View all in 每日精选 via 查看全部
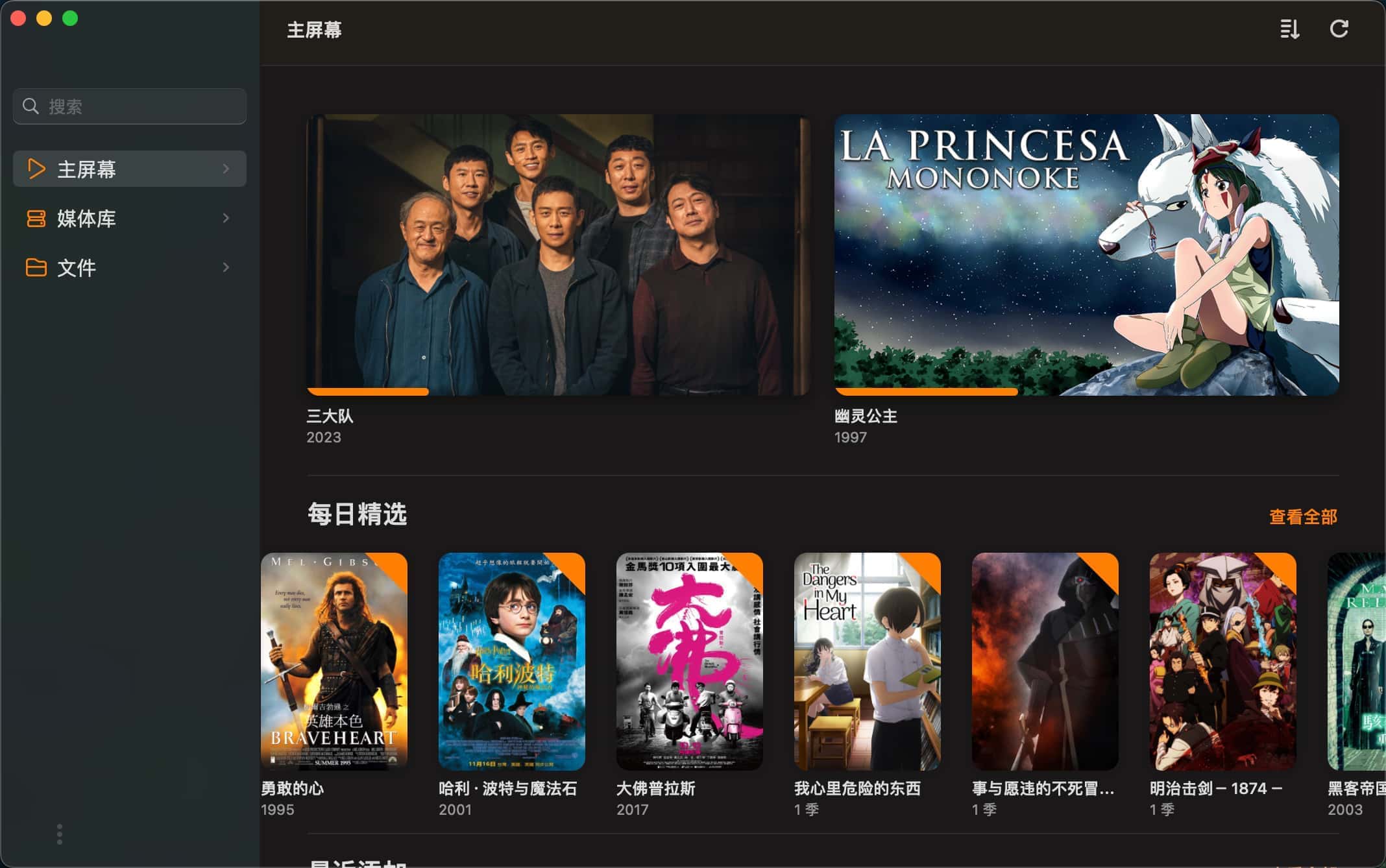This screenshot has height=868, width=1386. tap(1303, 517)
